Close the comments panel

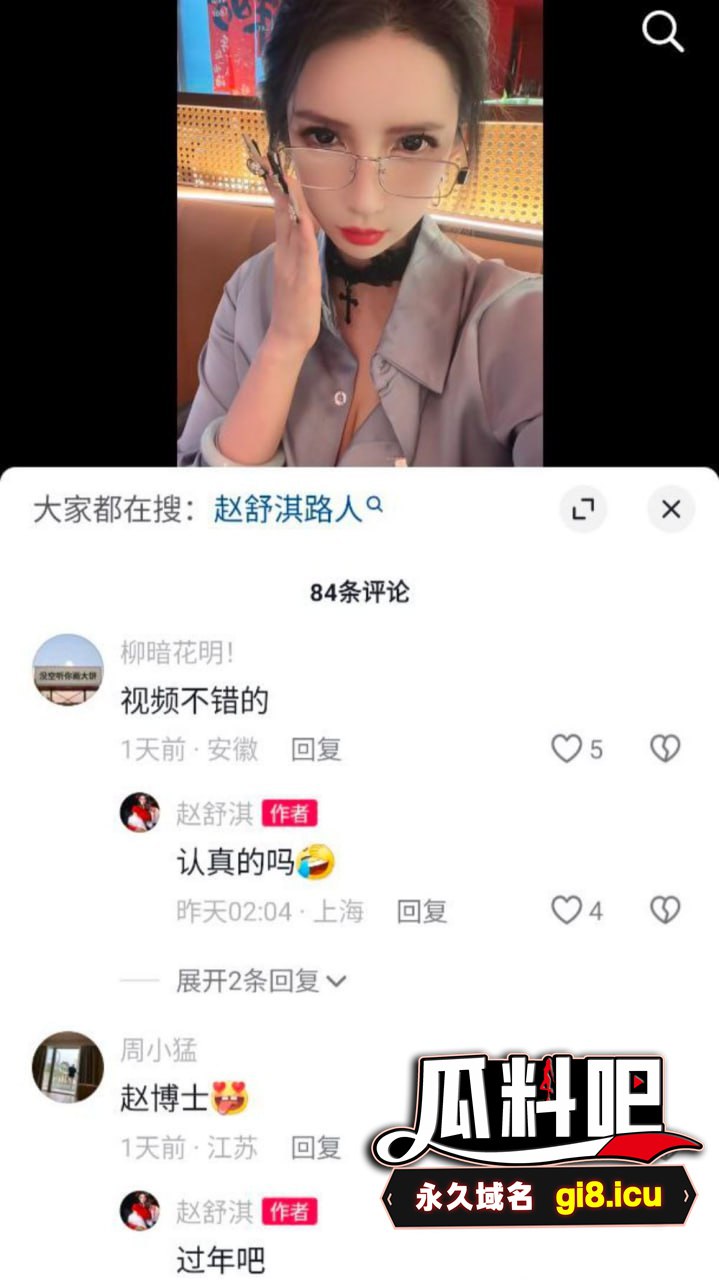[x=670, y=511]
